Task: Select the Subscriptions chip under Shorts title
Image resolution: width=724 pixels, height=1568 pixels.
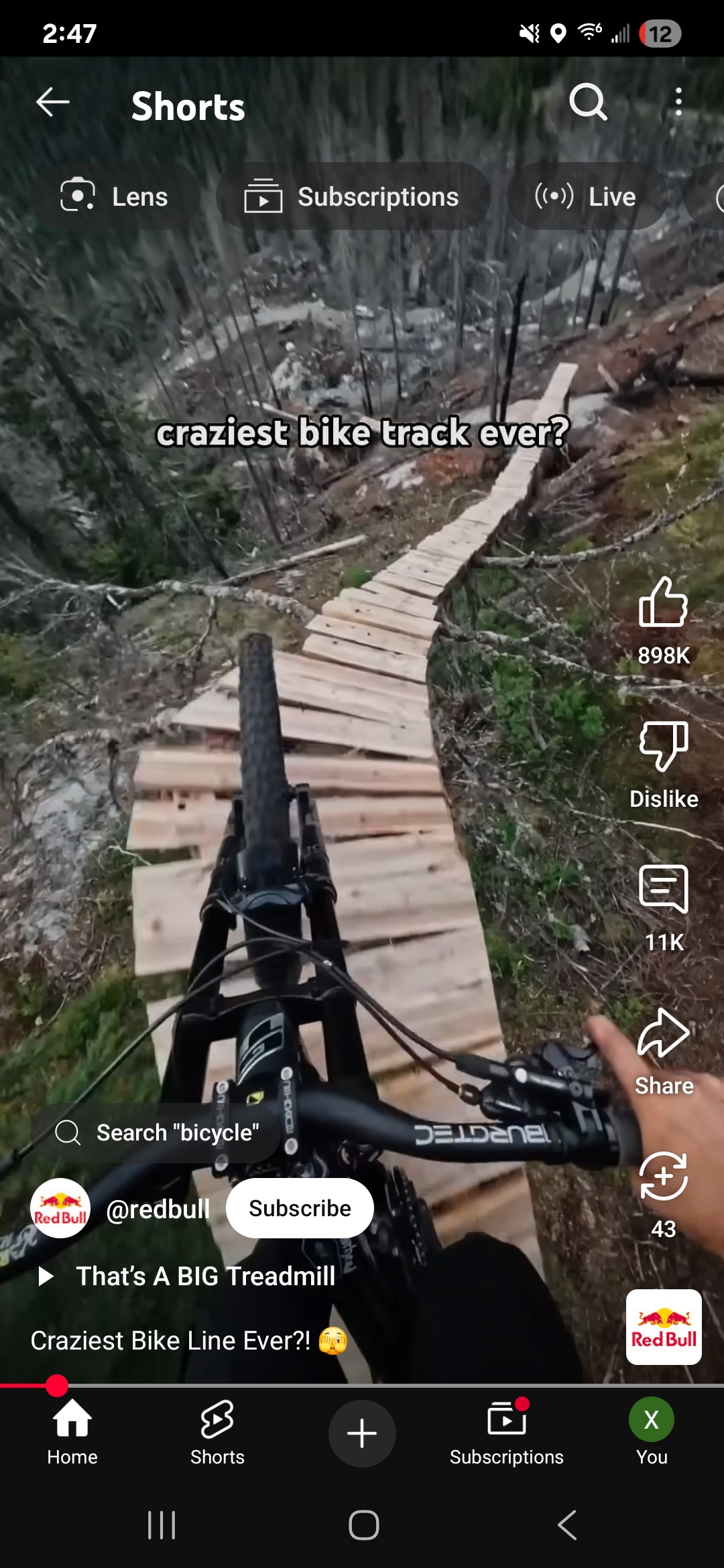Action: click(353, 196)
